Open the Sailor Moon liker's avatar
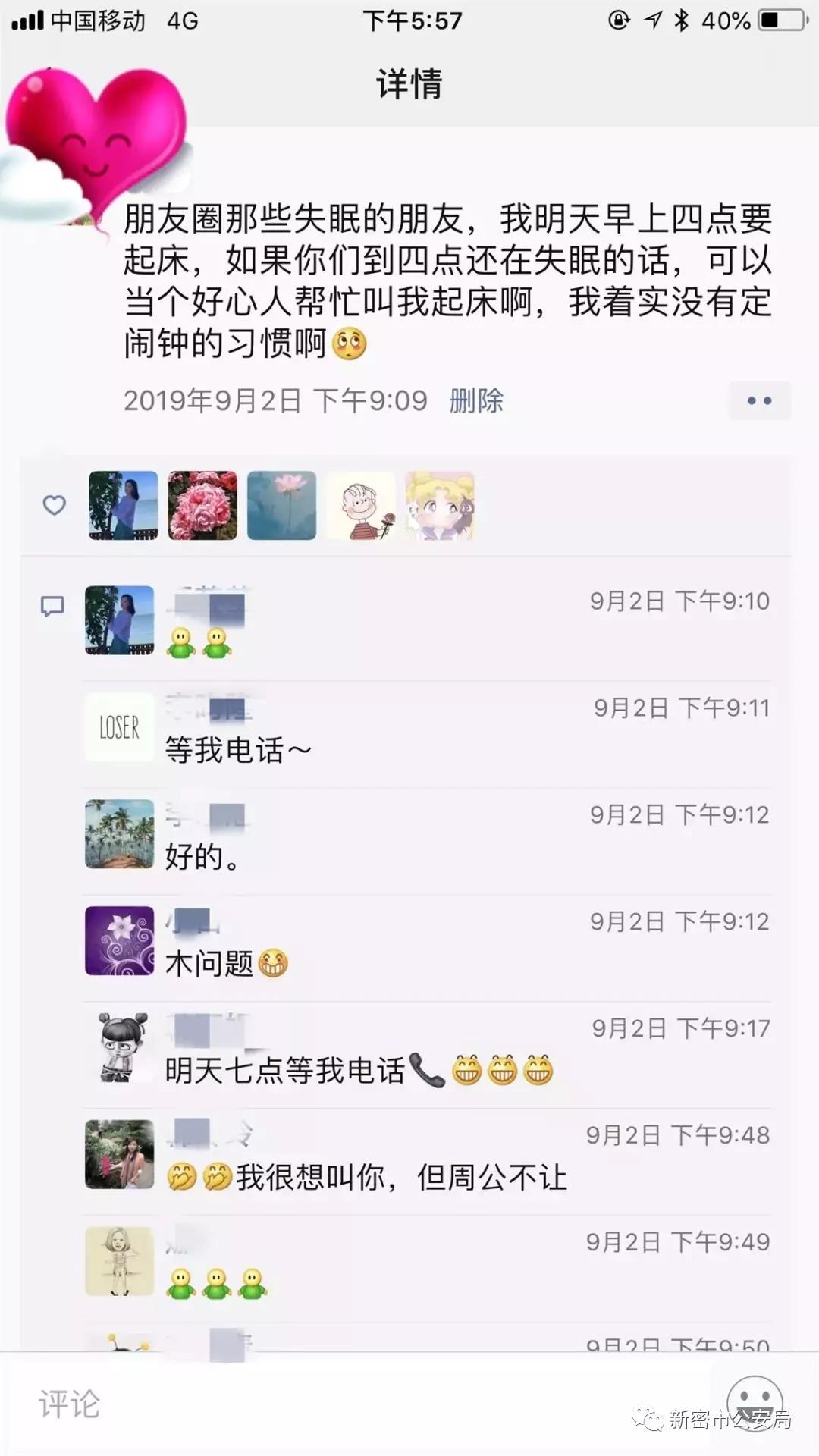This screenshot has width=819, height=1456. pos(440,506)
